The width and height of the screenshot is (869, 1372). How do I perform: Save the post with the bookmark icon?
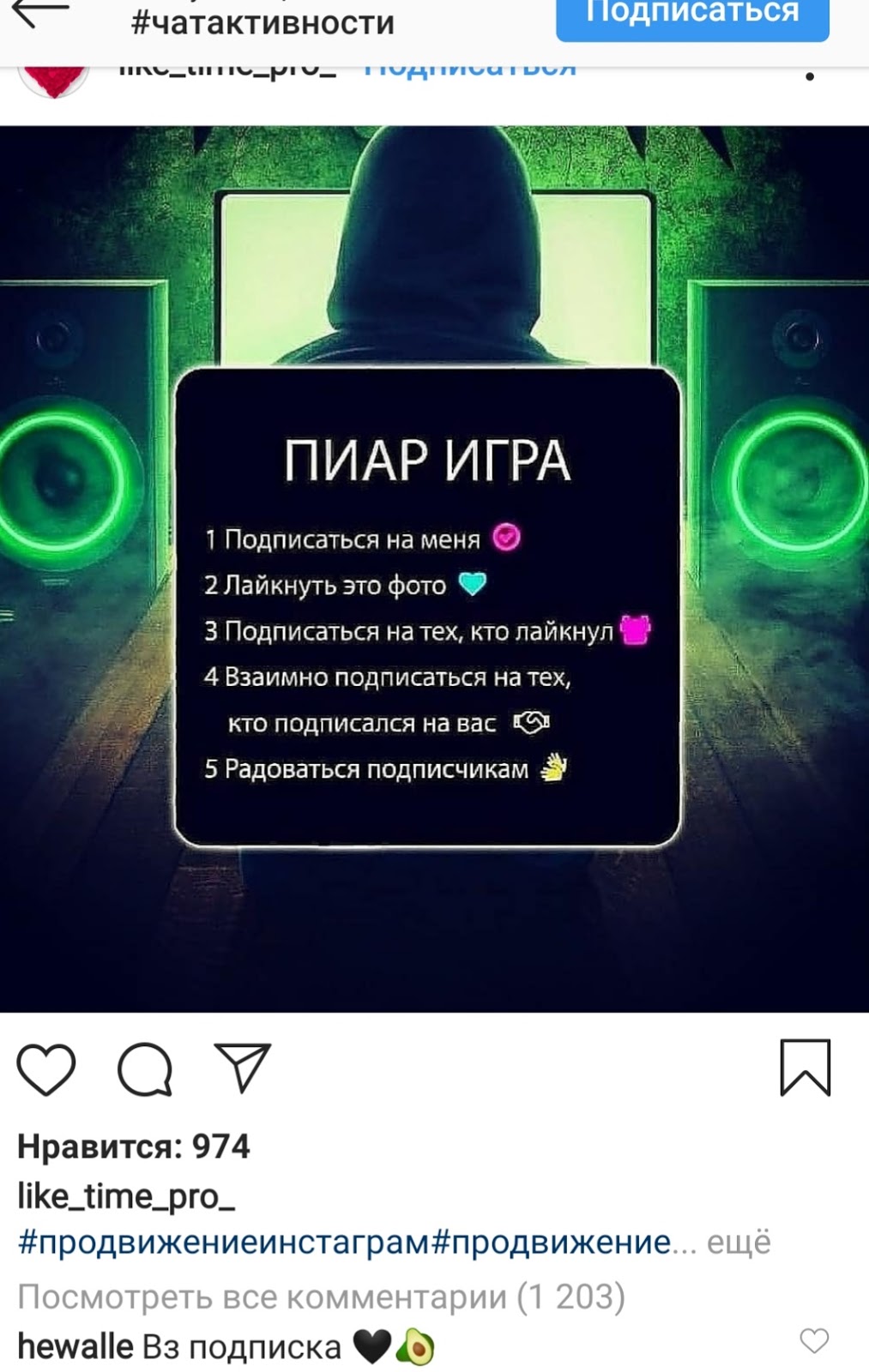click(x=805, y=1068)
